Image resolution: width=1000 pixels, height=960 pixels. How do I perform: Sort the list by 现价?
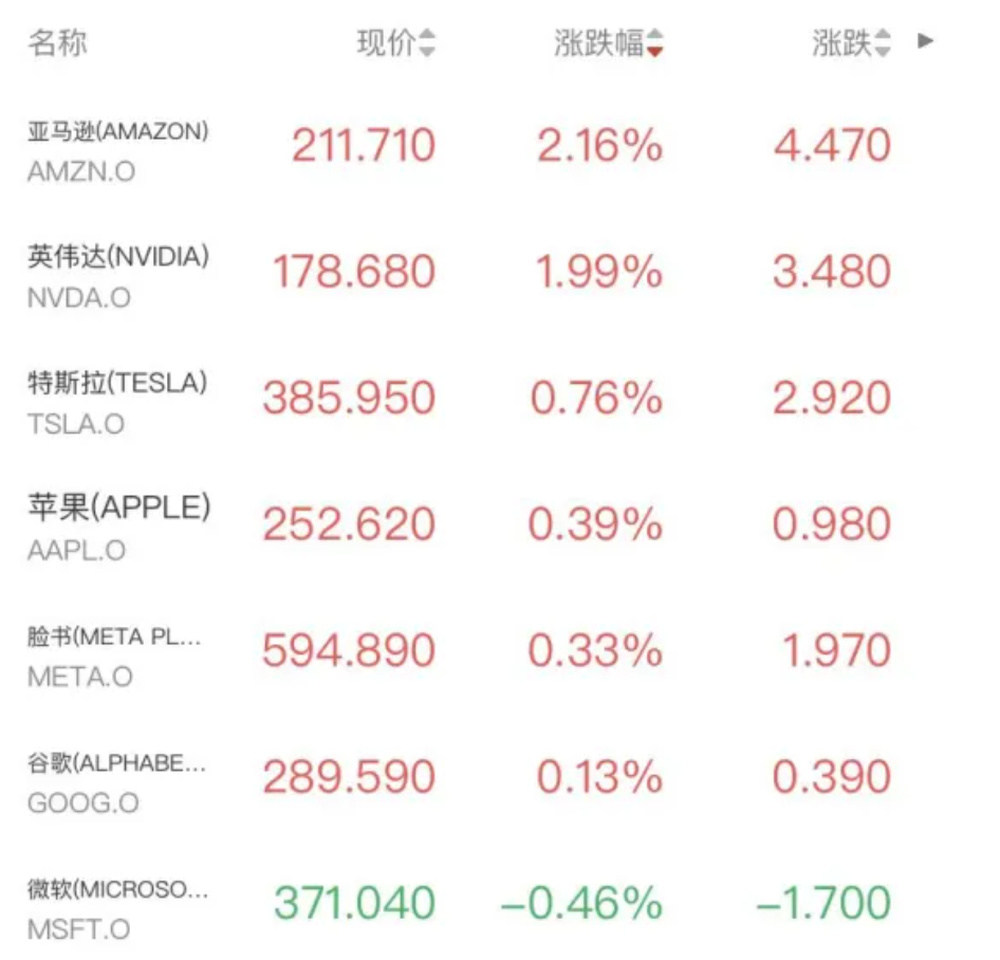point(397,43)
